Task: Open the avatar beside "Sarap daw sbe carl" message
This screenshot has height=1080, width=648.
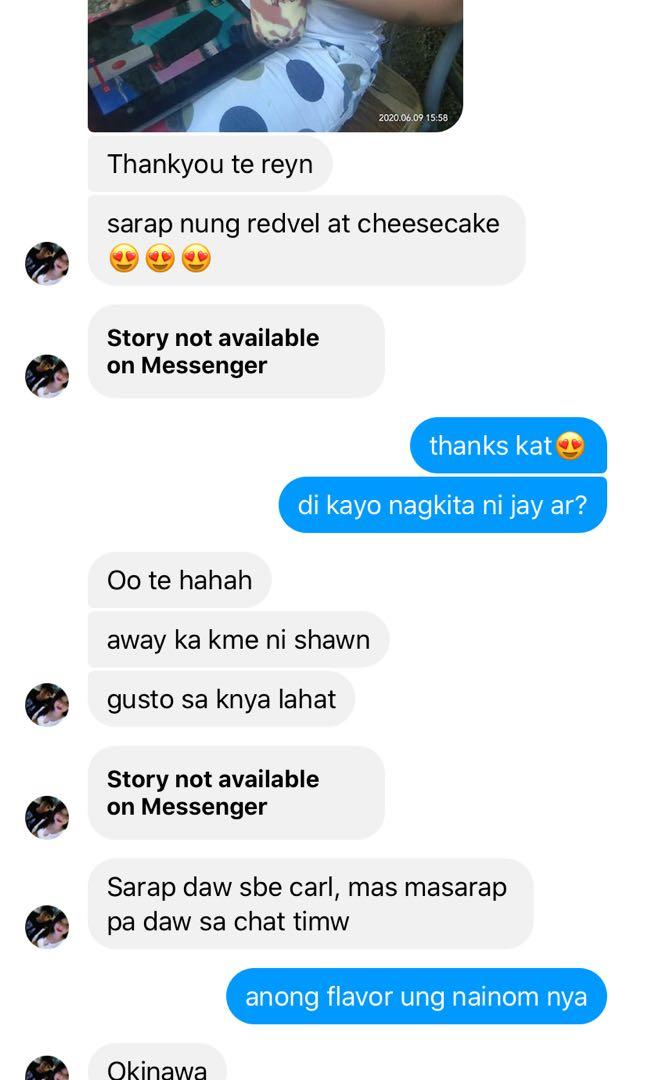Action: (x=47, y=926)
